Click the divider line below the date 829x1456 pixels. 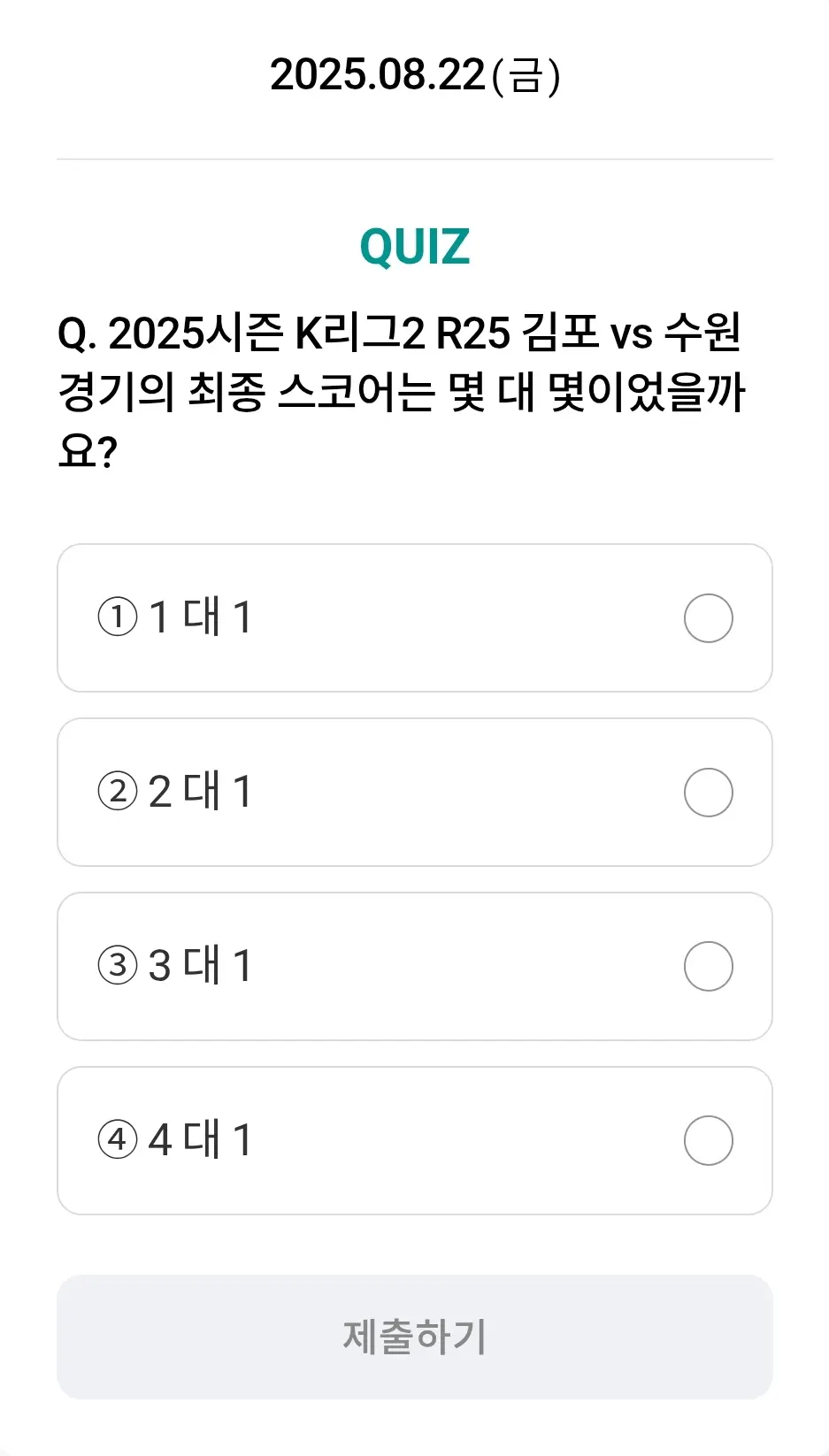click(x=414, y=157)
